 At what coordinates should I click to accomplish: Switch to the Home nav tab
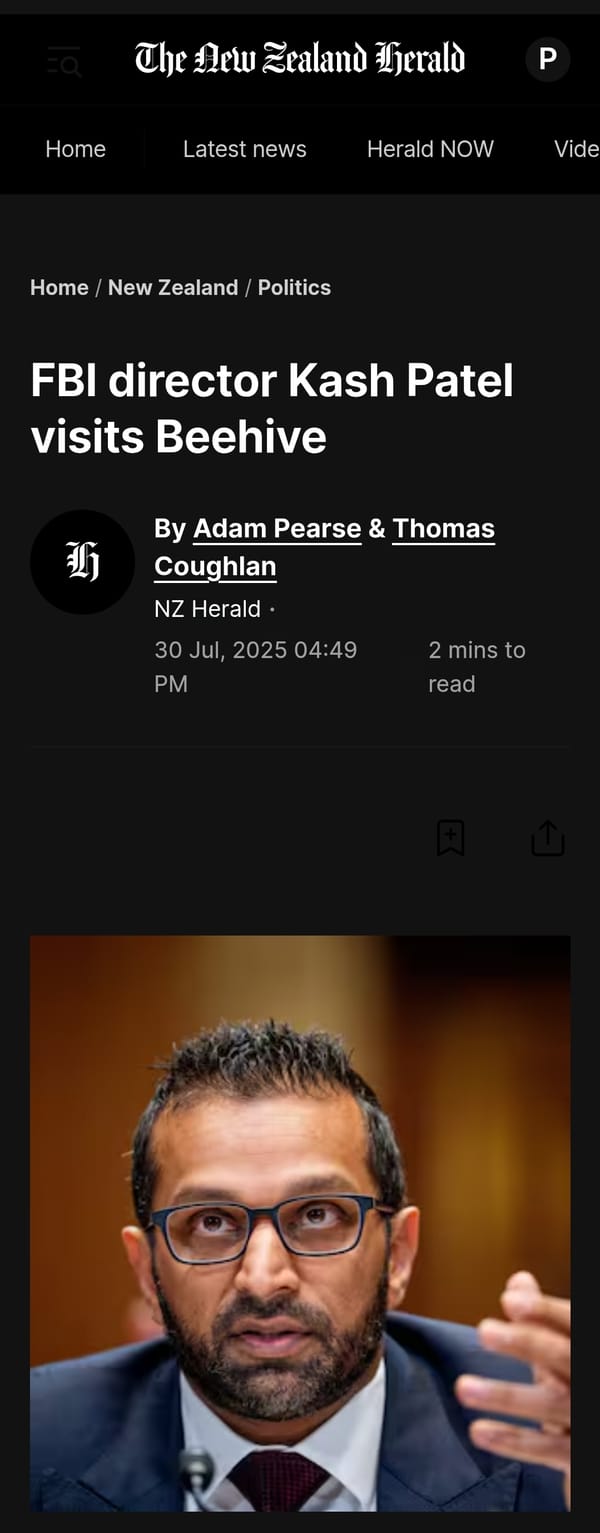coord(75,149)
